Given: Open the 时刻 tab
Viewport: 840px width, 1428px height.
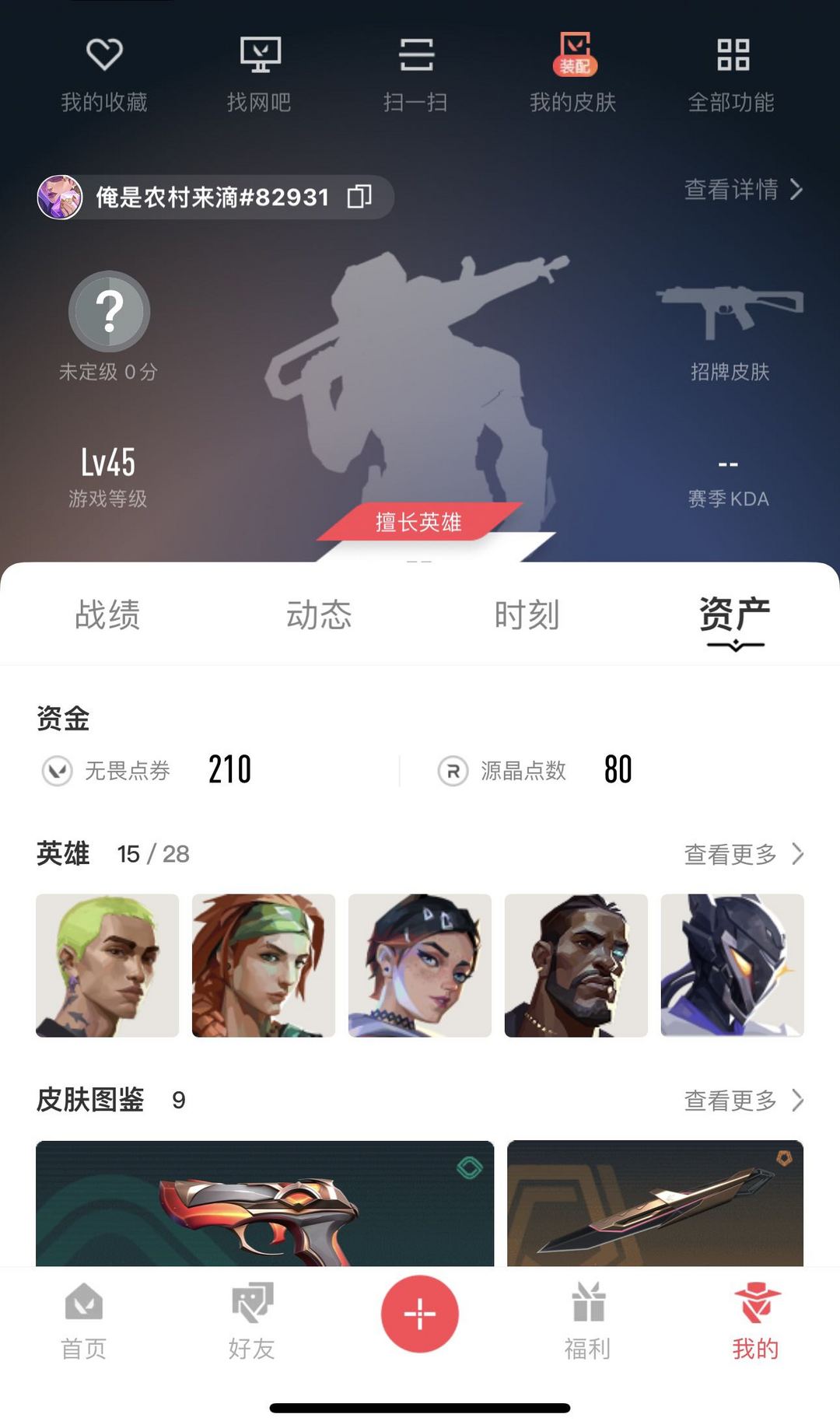Looking at the screenshot, I should click(x=527, y=614).
